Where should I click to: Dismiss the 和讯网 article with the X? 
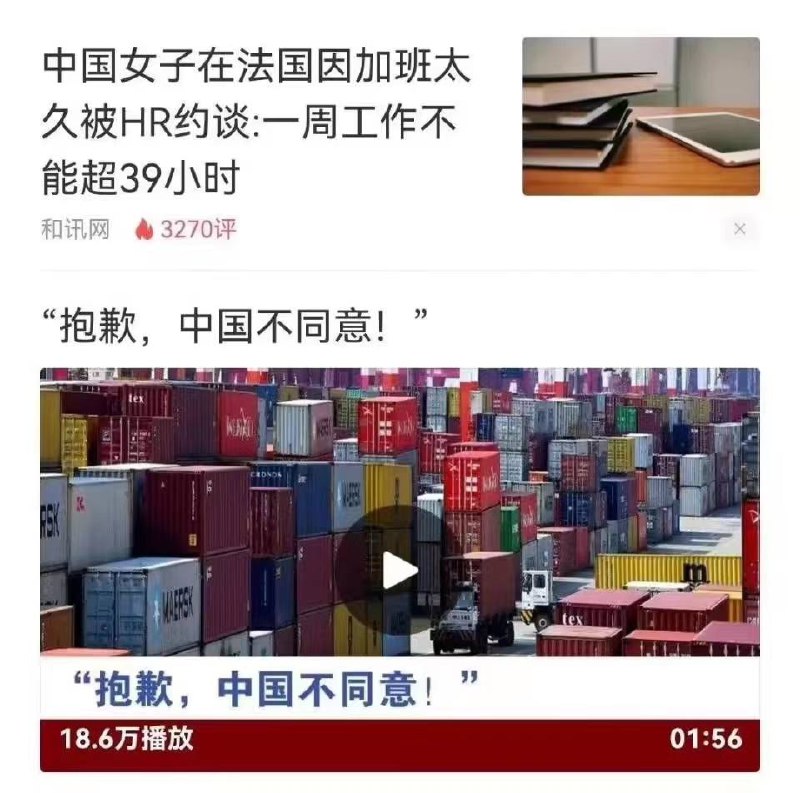click(x=739, y=229)
